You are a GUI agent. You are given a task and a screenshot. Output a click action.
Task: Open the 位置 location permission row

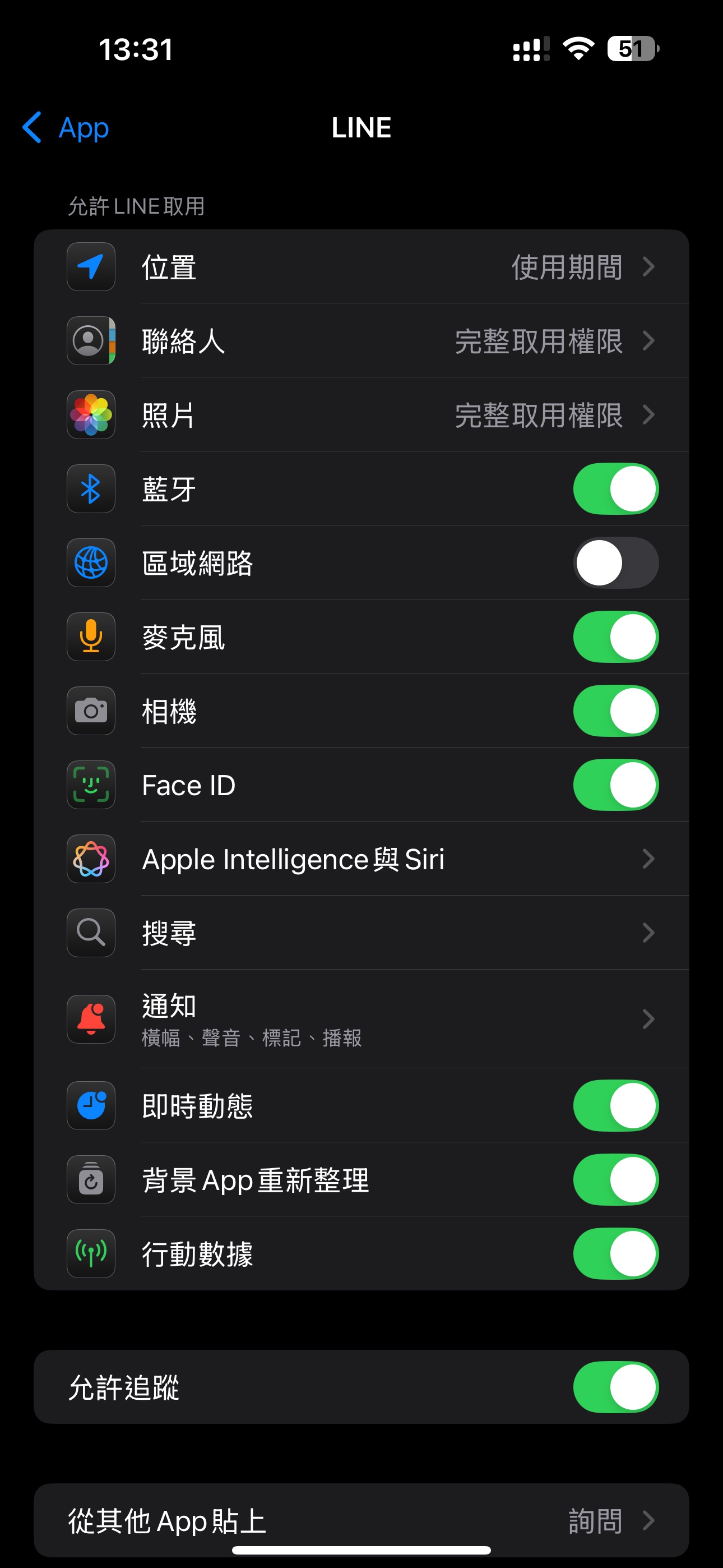(x=361, y=266)
